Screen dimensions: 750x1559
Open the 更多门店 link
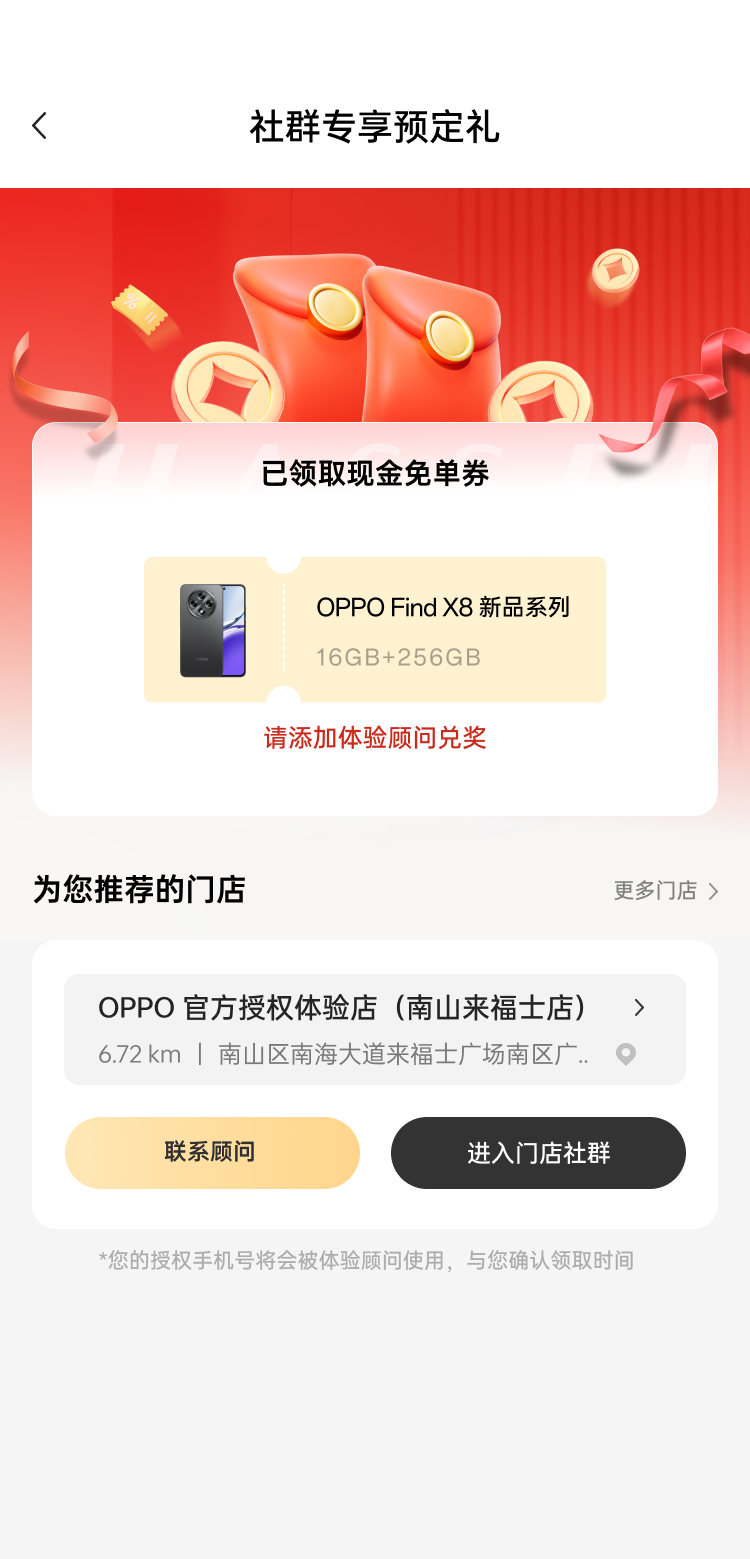(666, 891)
